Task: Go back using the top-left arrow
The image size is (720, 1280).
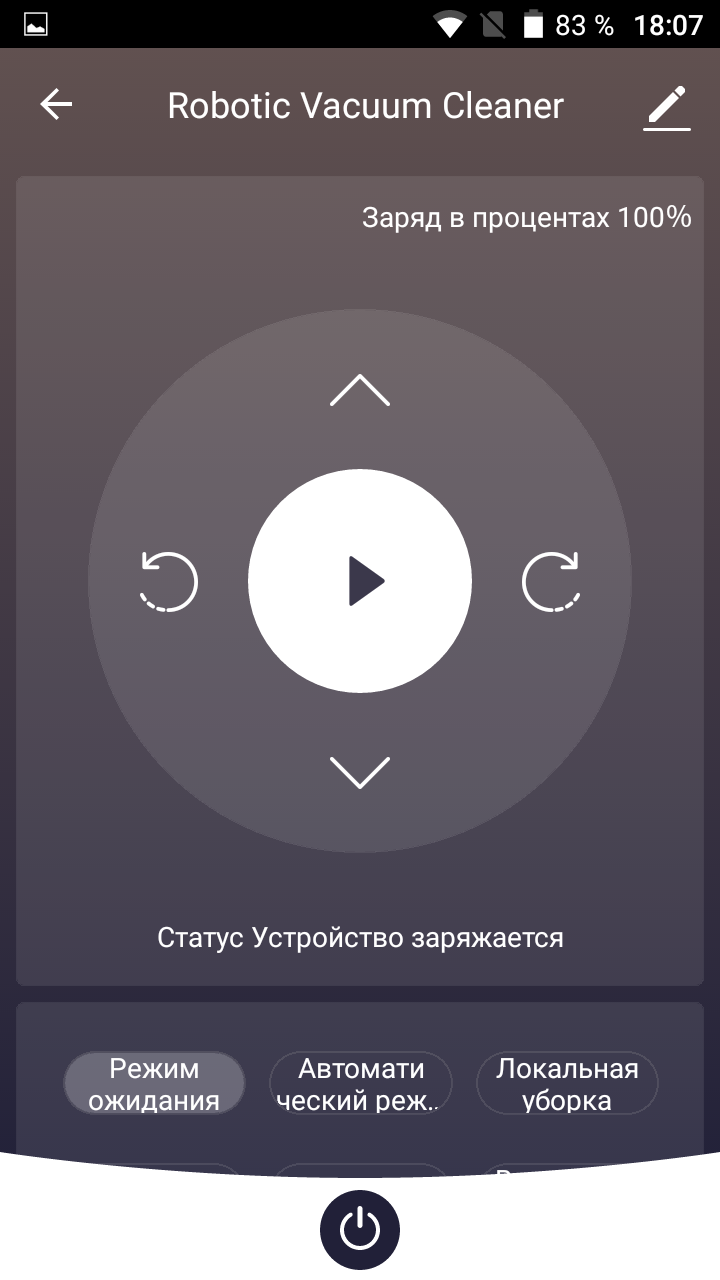Action: point(56,105)
